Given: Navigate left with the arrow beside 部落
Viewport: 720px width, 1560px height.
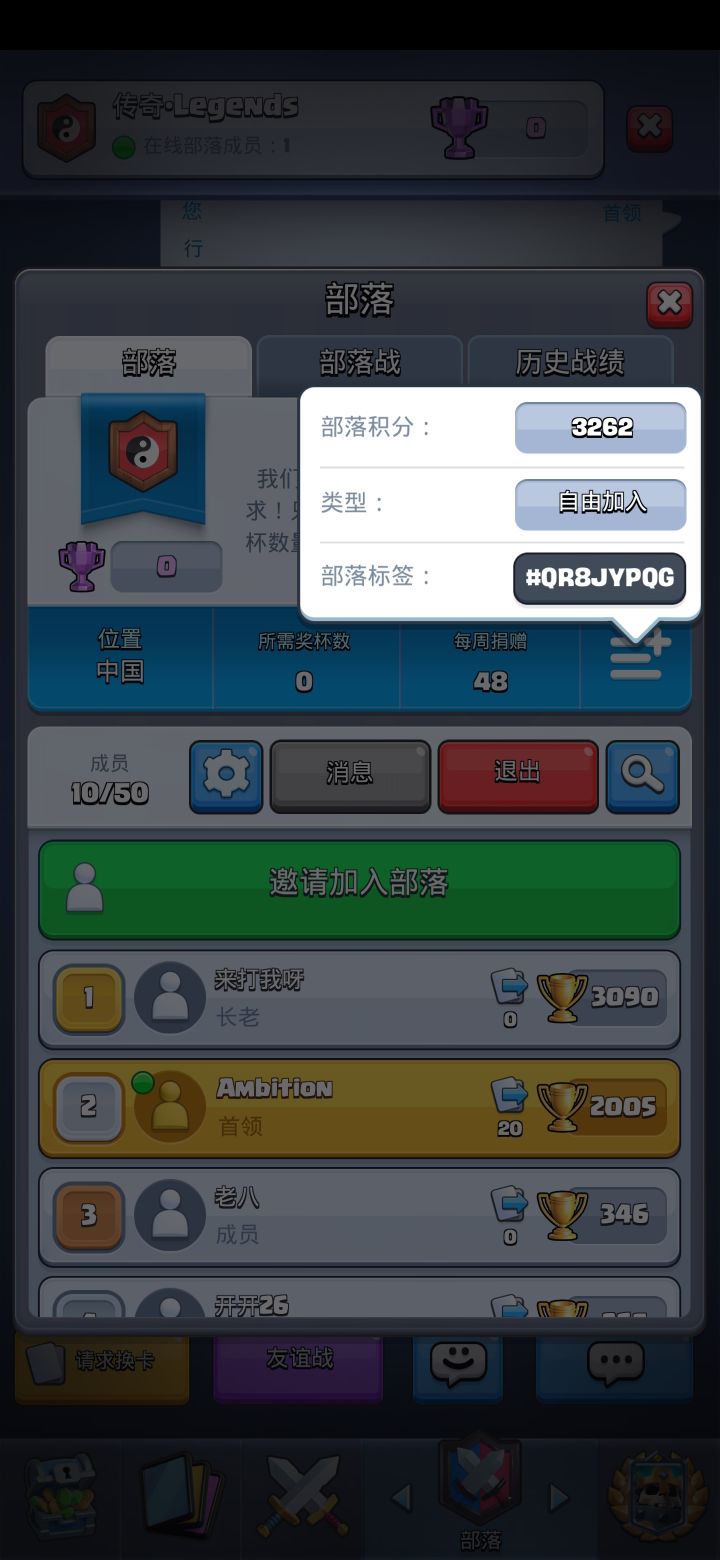Looking at the screenshot, I should point(404,1497).
